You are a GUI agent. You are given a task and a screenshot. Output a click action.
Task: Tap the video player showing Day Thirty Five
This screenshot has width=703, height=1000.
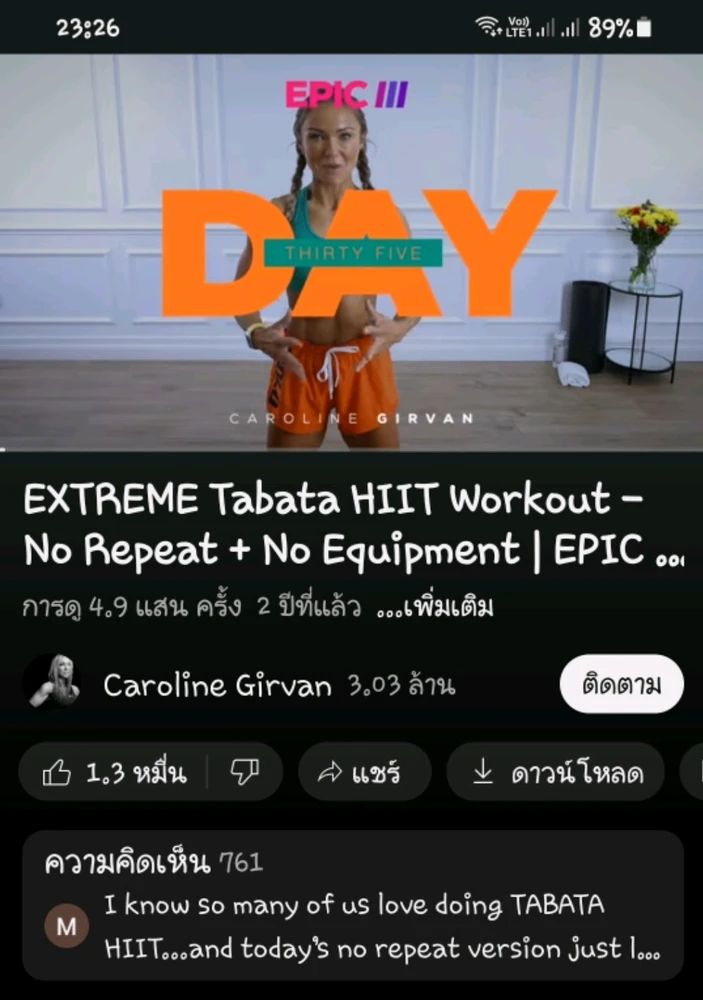click(x=351, y=250)
